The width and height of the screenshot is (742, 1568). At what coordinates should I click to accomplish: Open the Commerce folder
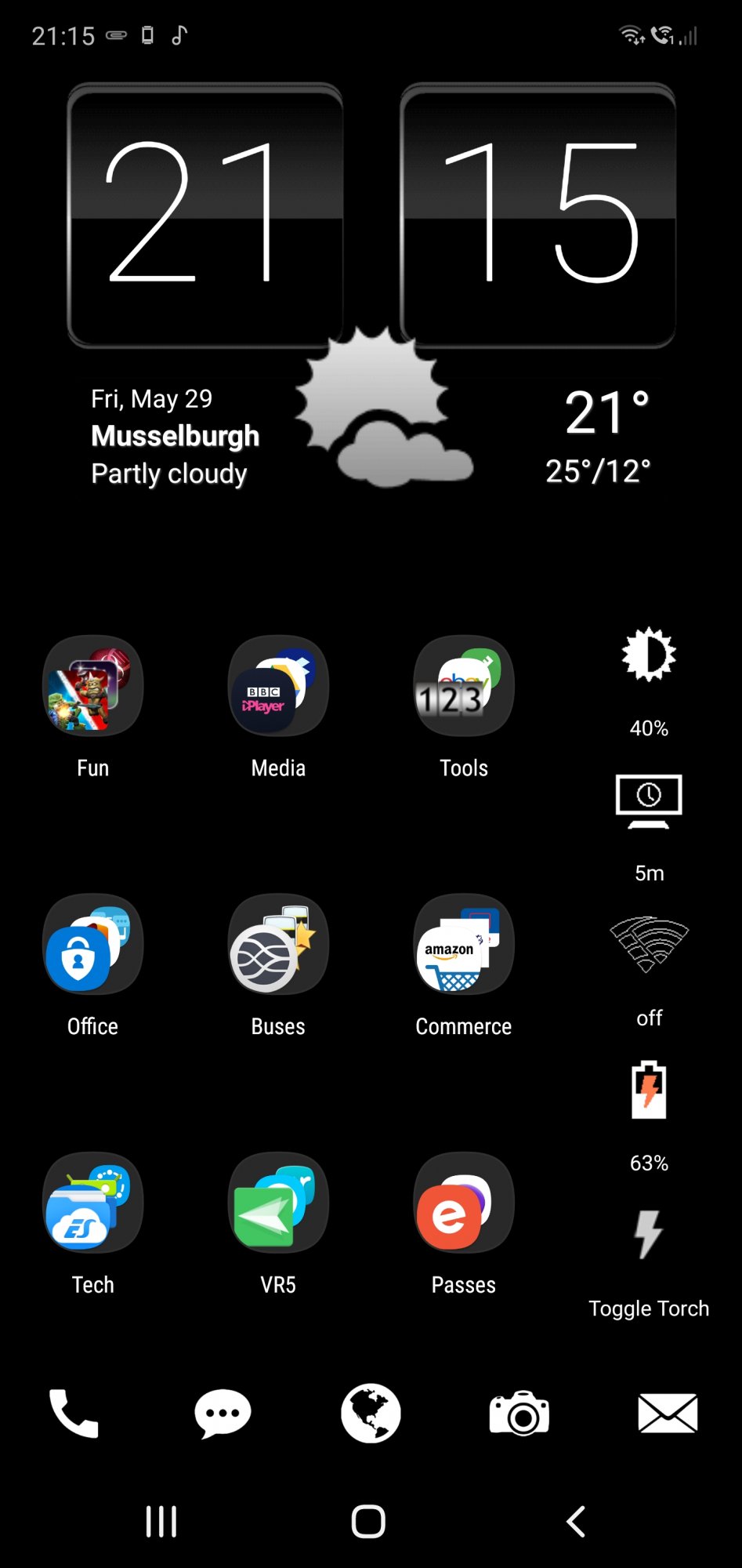click(464, 945)
